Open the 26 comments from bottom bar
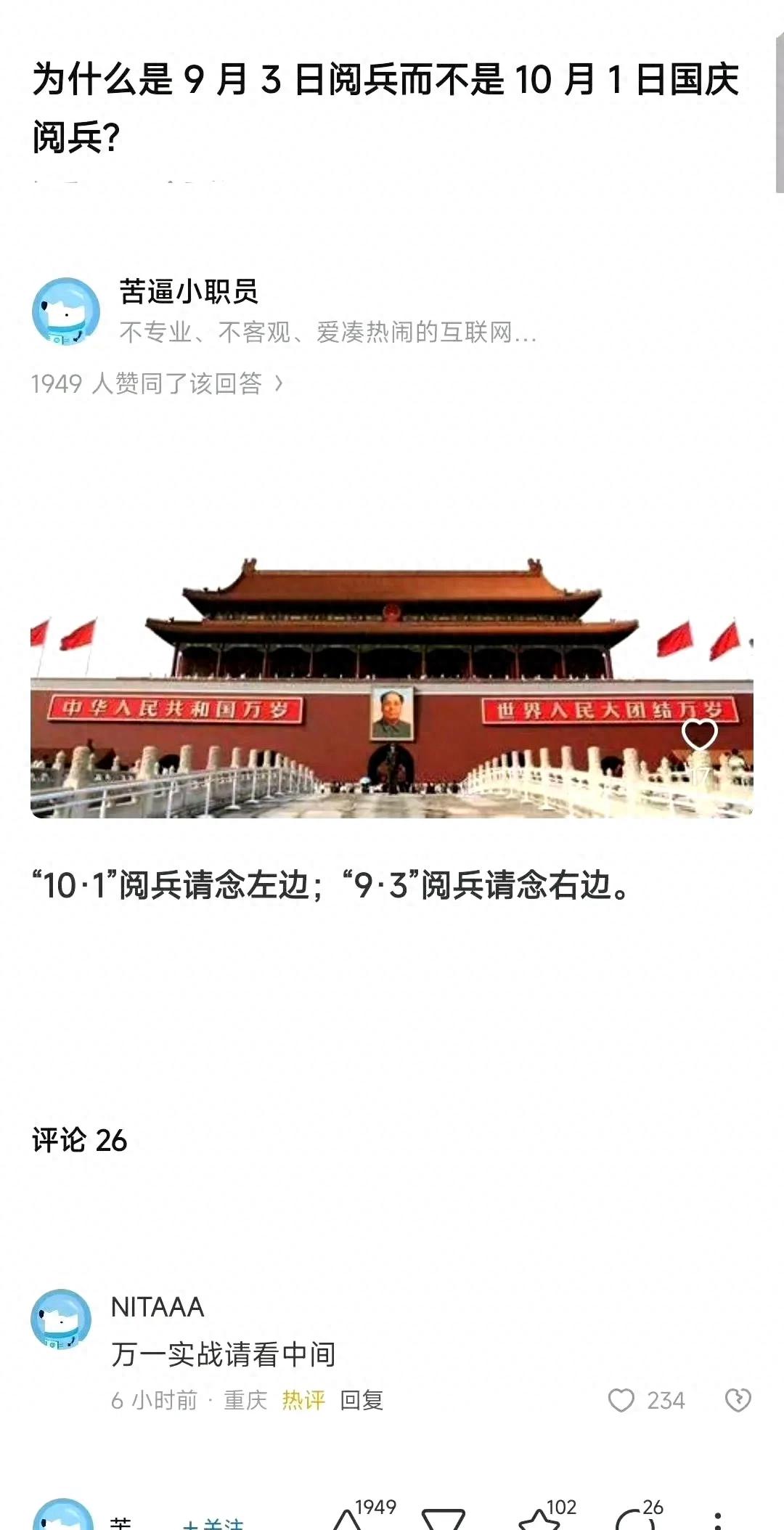The height and width of the screenshot is (1530, 784). pyautogui.click(x=639, y=1515)
